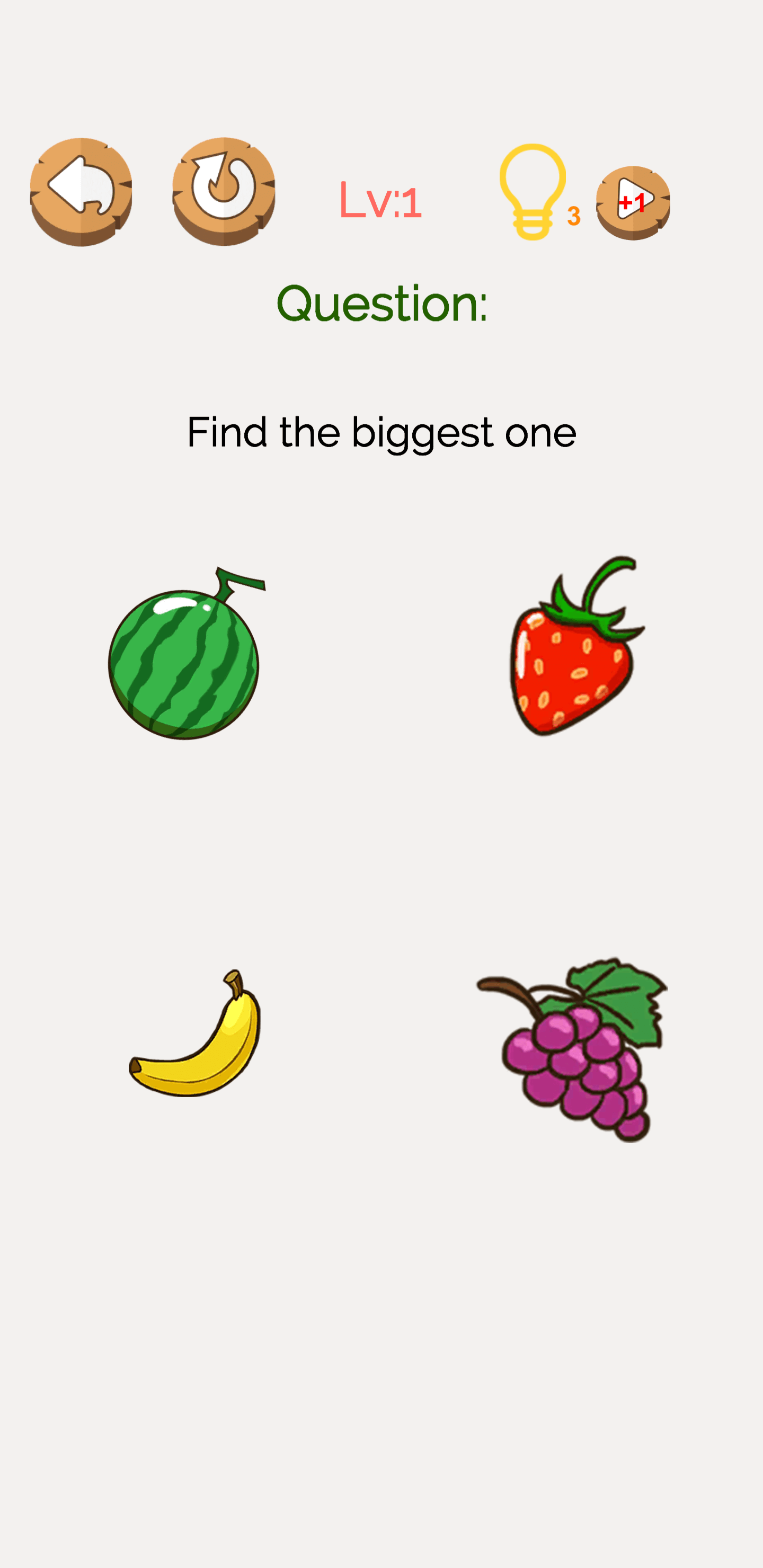Use a hint via the lightbulb

533,192
